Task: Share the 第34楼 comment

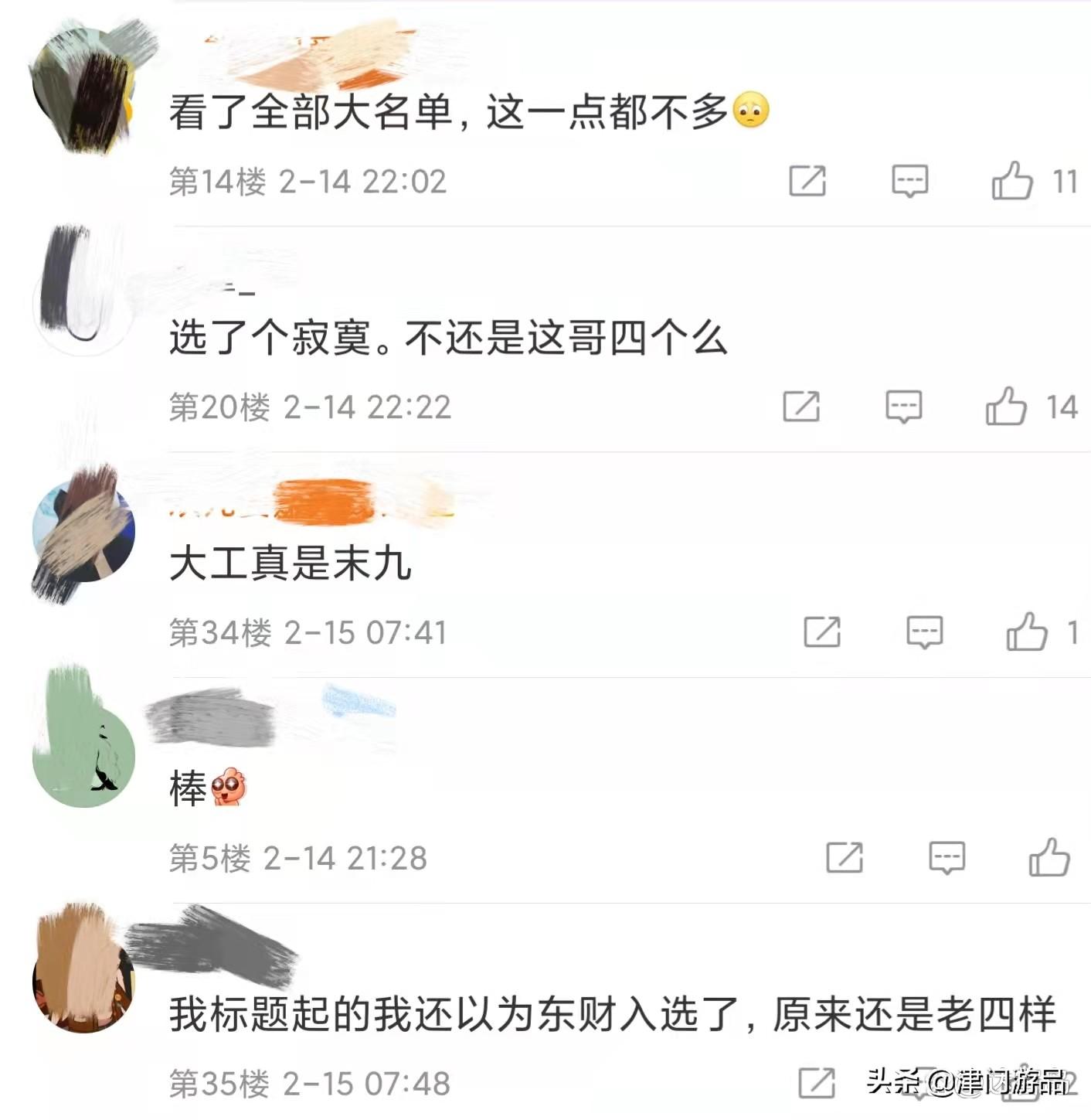Action: tap(822, 632)
